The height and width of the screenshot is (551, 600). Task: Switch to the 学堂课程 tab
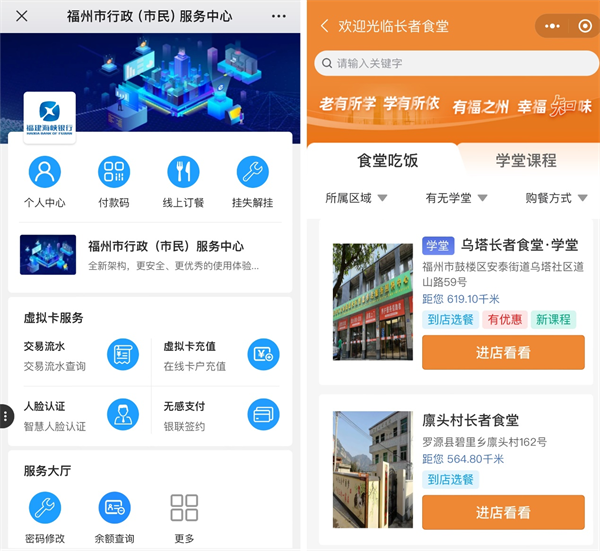(x=525, y=160)
